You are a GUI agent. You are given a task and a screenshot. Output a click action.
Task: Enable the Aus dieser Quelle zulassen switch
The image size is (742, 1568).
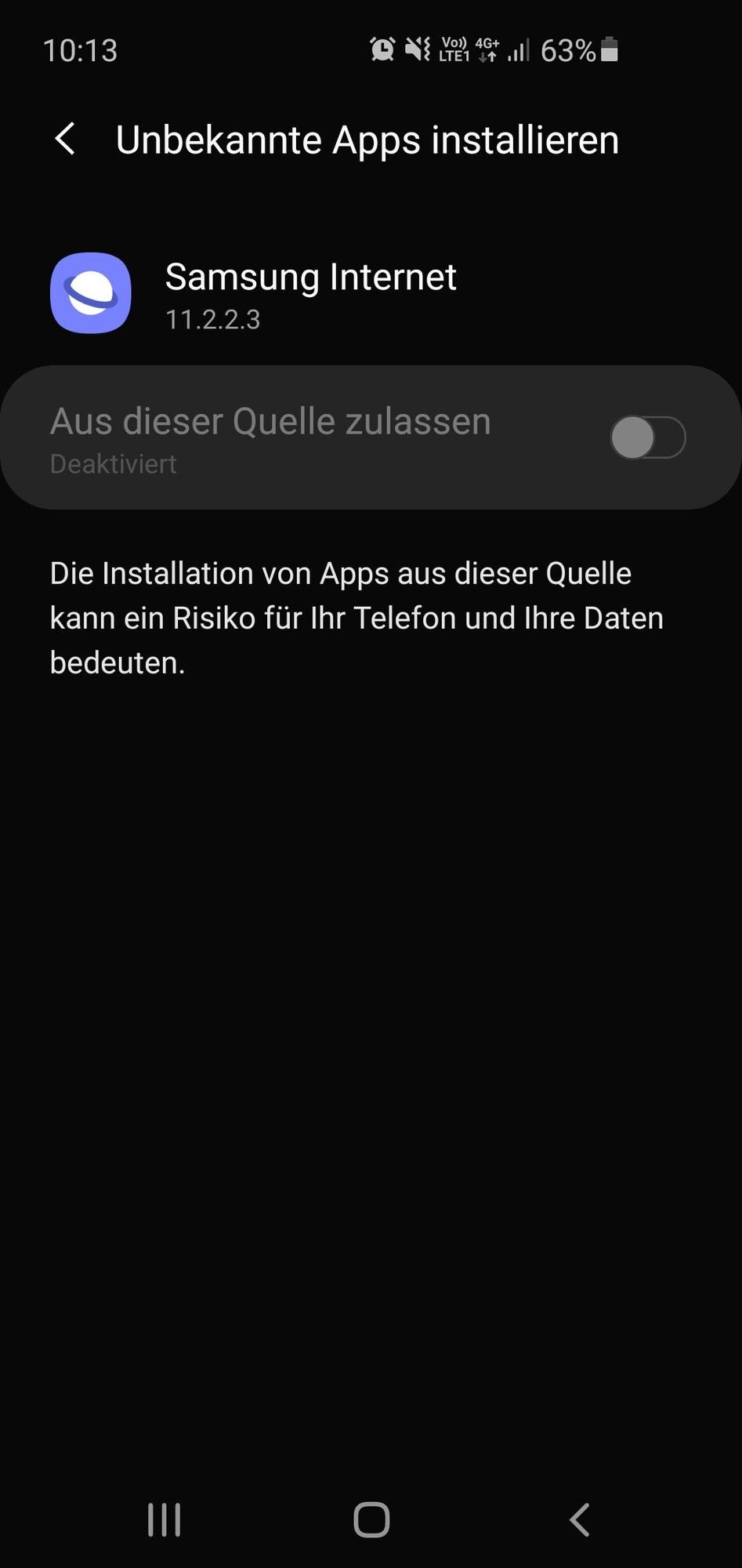(647, 437)
